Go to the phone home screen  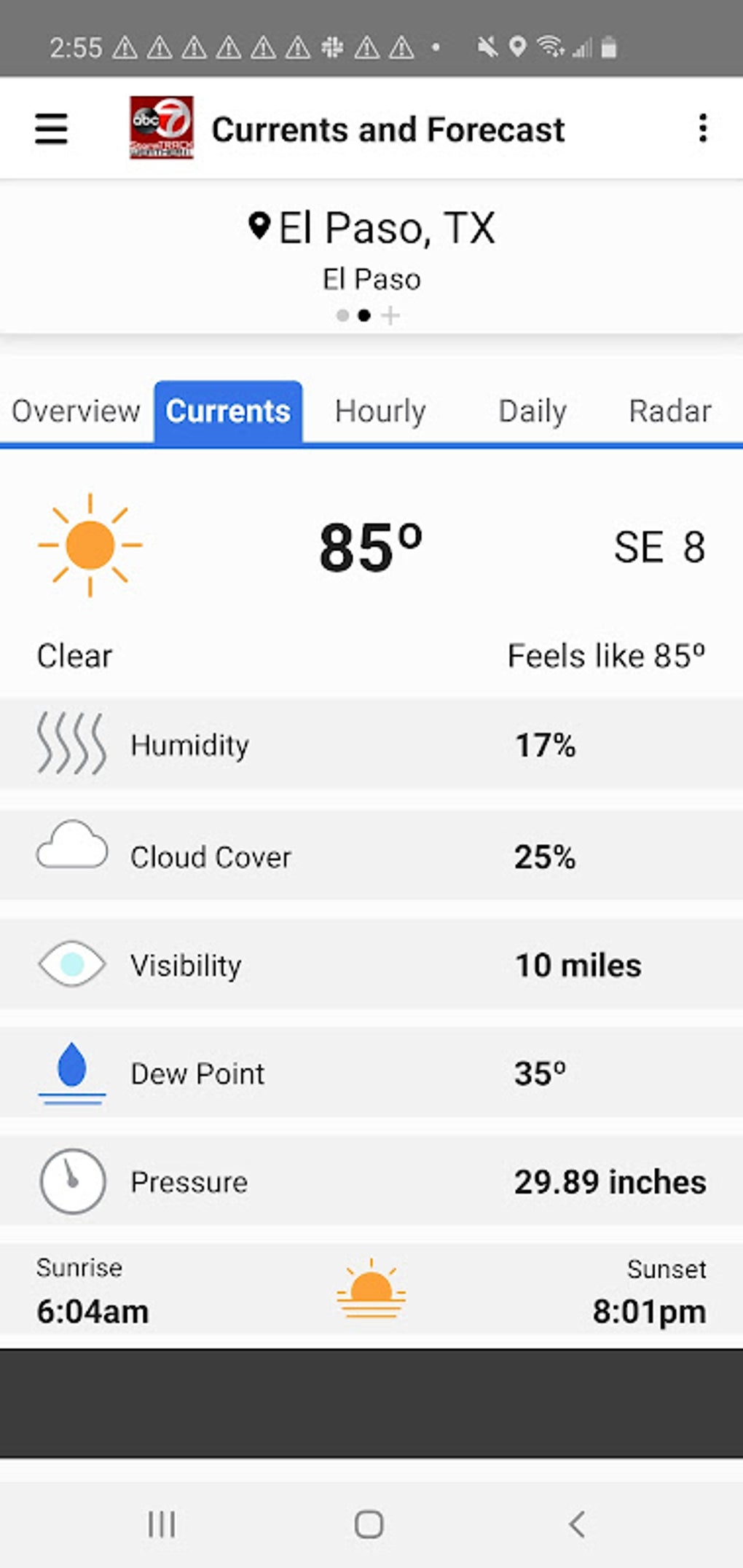369,1524
